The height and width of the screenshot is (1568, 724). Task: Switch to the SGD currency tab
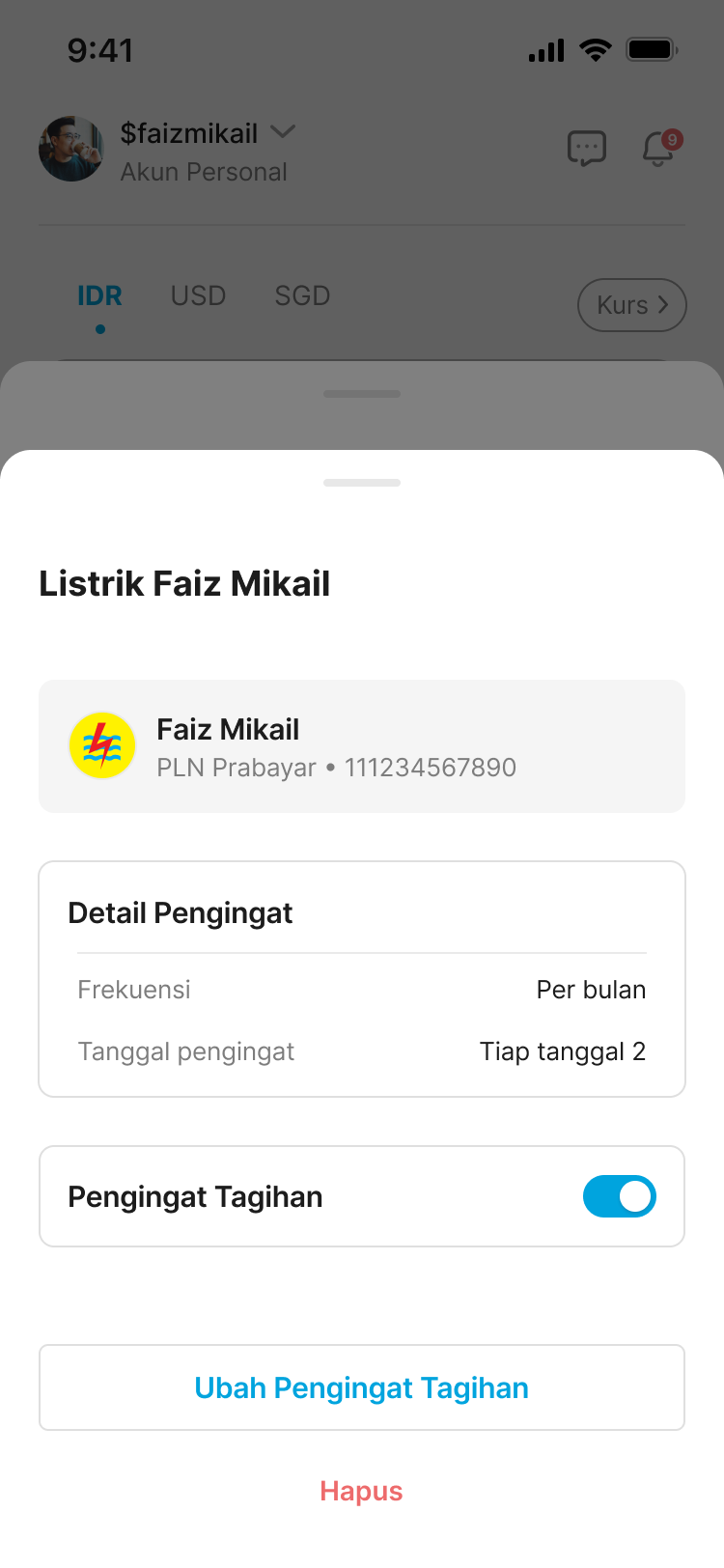(302, 295)
